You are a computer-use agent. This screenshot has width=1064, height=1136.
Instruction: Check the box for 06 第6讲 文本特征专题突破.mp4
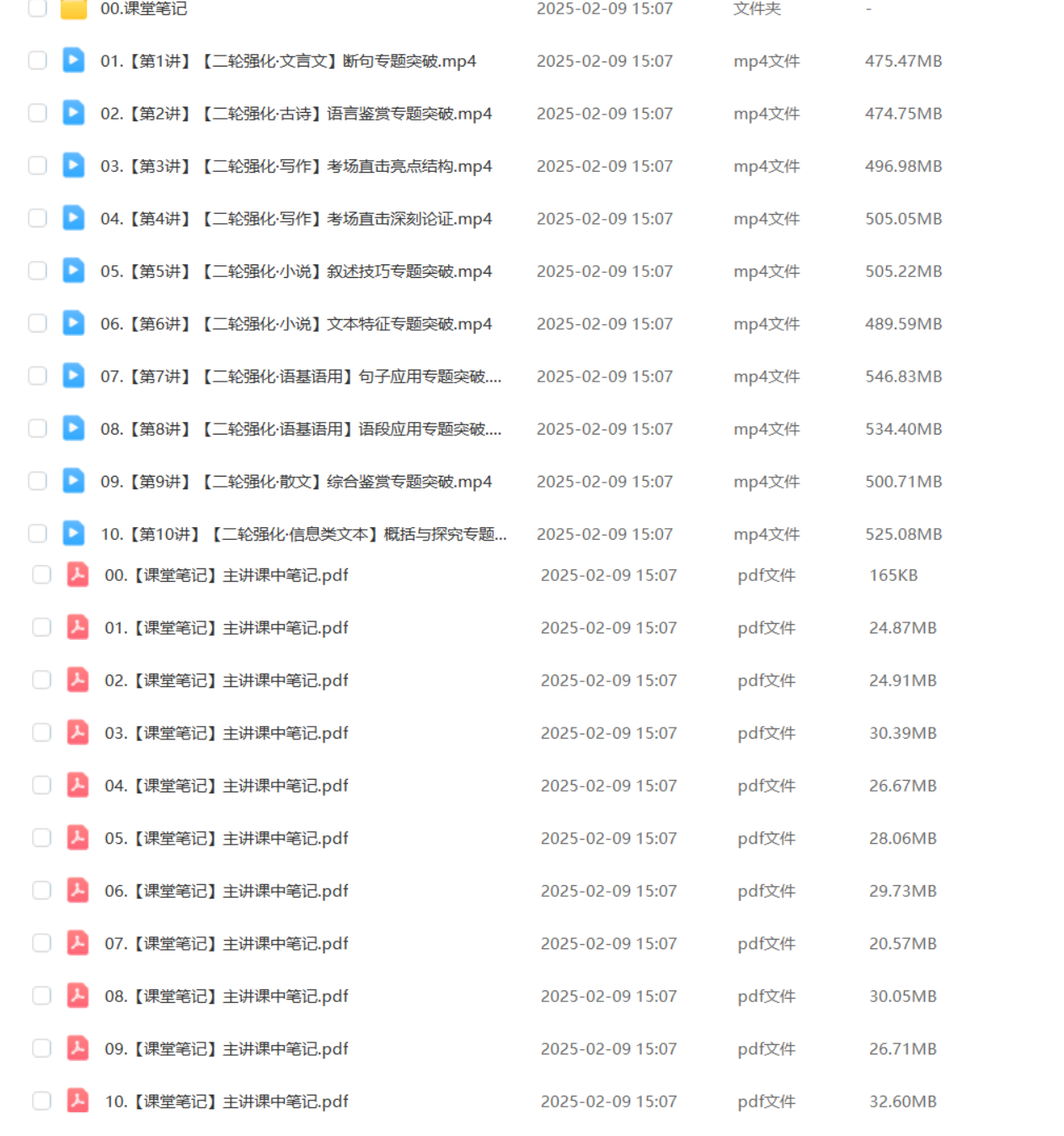37,324
